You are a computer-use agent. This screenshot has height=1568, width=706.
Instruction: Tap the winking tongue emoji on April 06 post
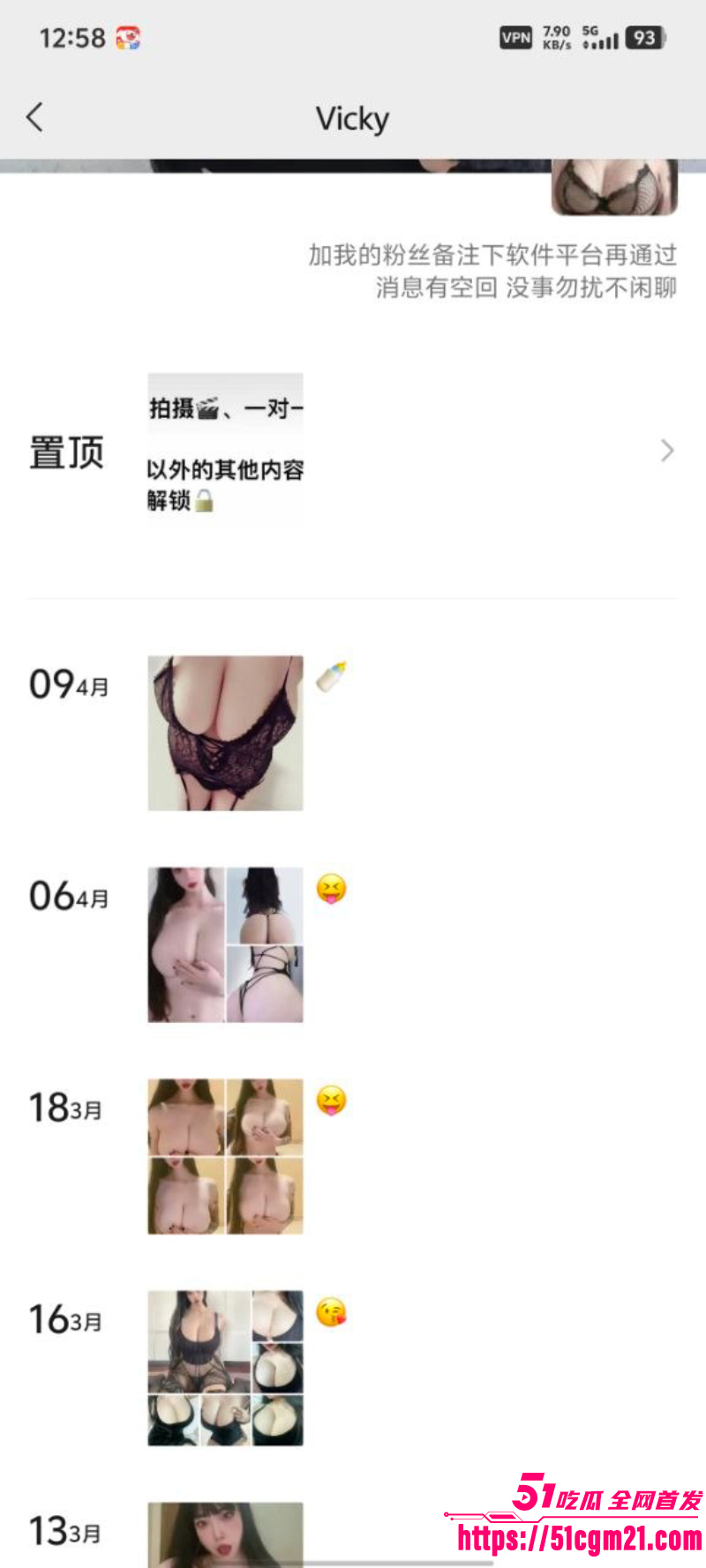coord(330,889)
